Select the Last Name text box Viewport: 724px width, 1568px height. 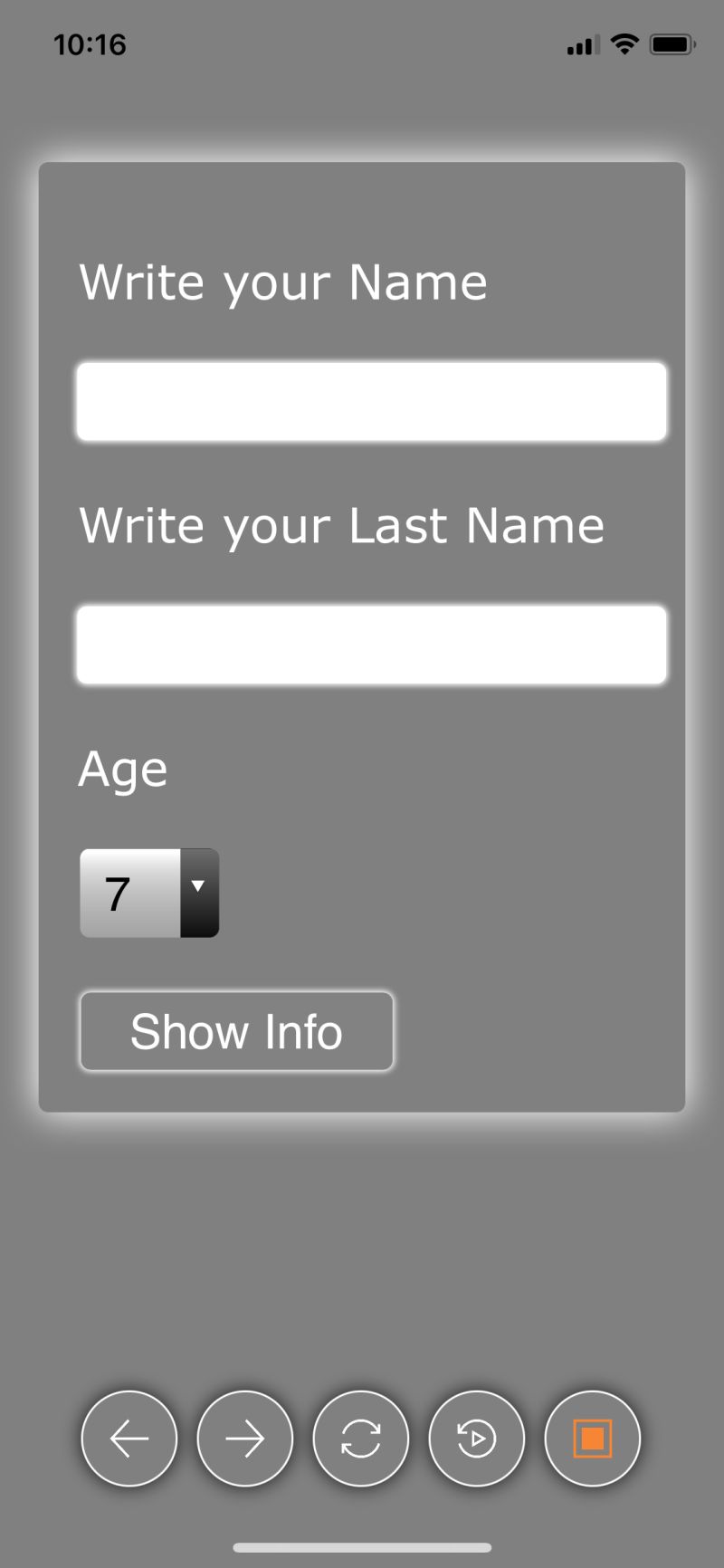(x=371, y=645)
